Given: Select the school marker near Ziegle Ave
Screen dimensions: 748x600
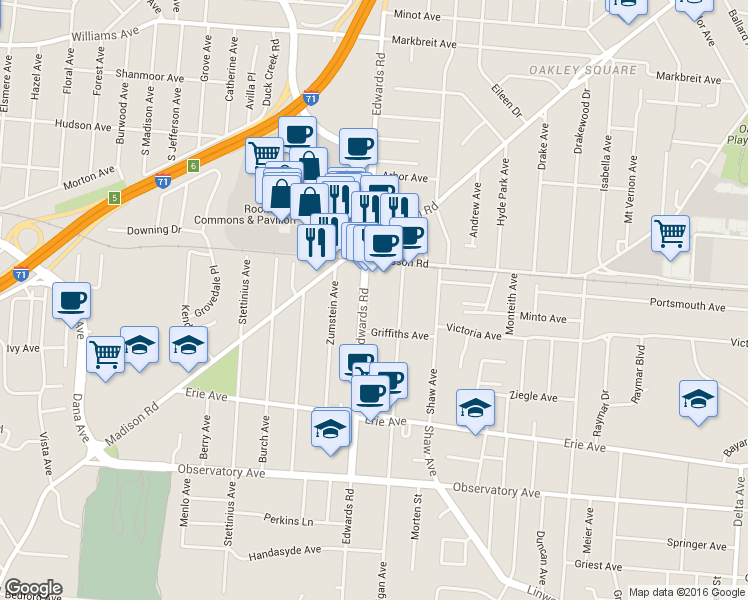Looking at the screenshot, I should tap(475, 408).
